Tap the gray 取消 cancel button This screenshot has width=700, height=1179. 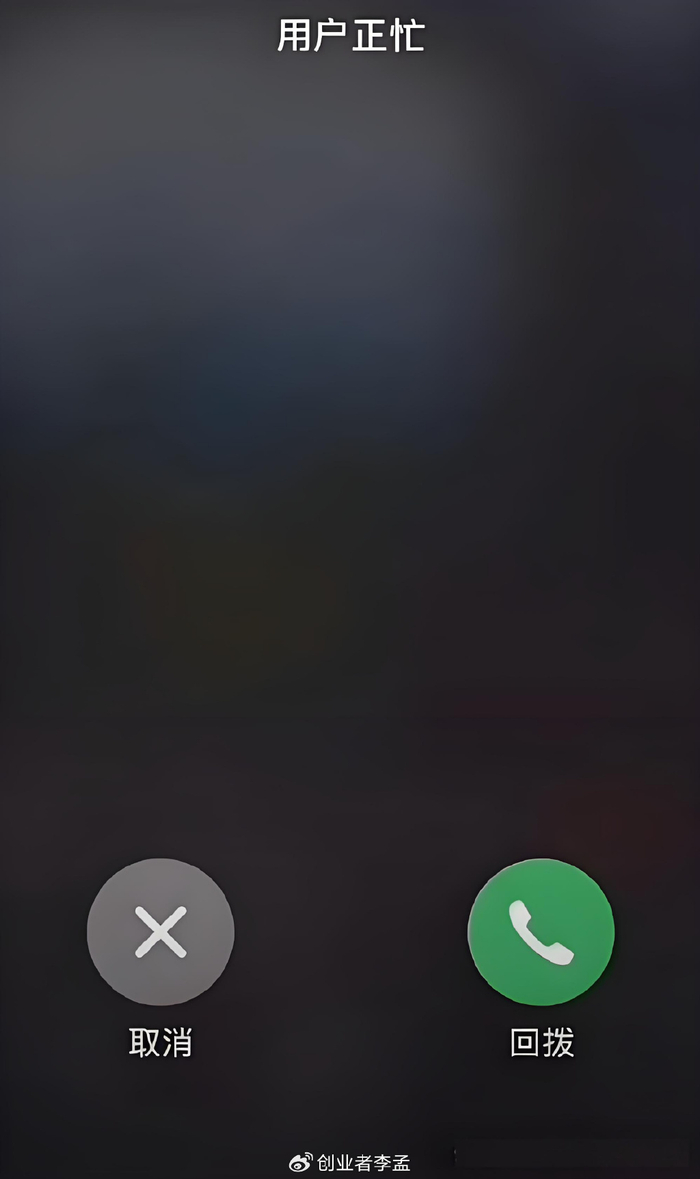160,932
